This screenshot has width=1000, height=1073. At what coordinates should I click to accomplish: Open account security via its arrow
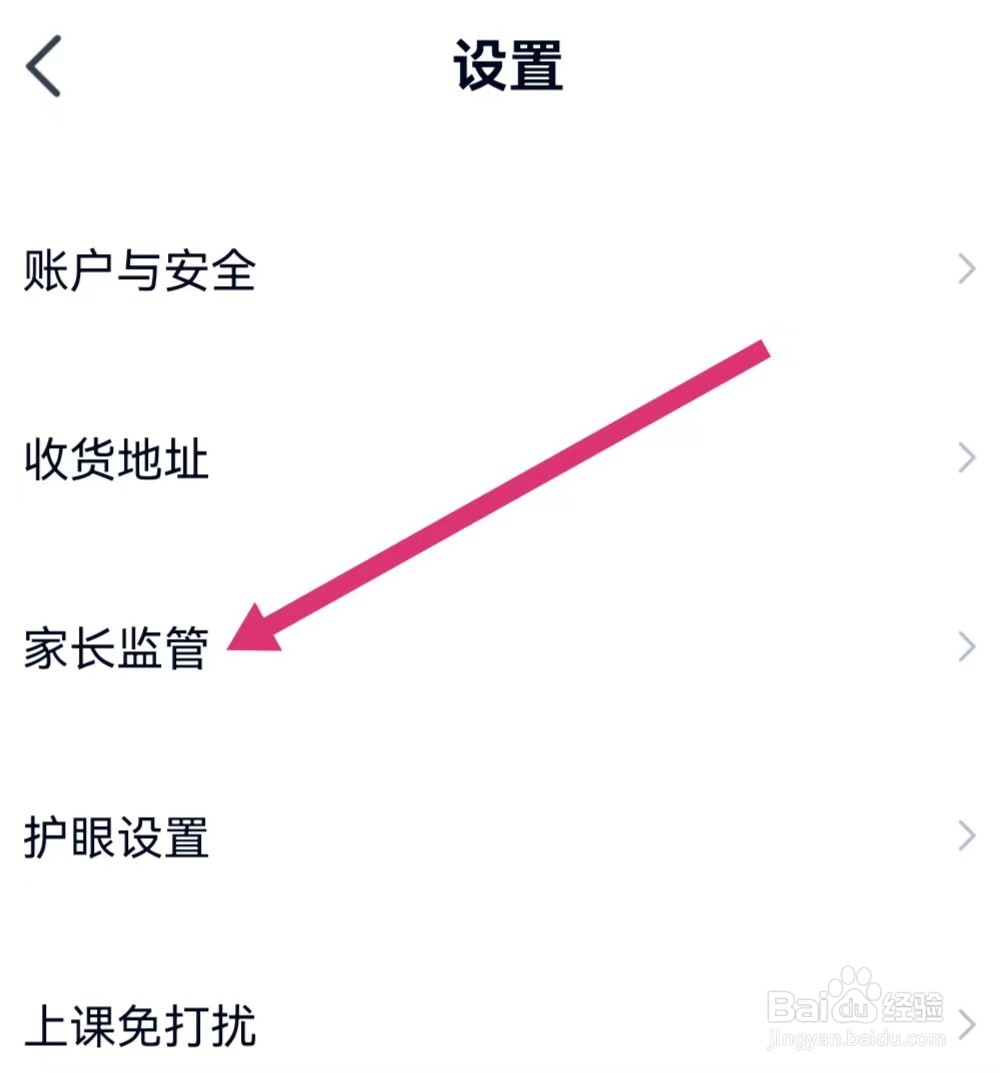pos(967,268)
